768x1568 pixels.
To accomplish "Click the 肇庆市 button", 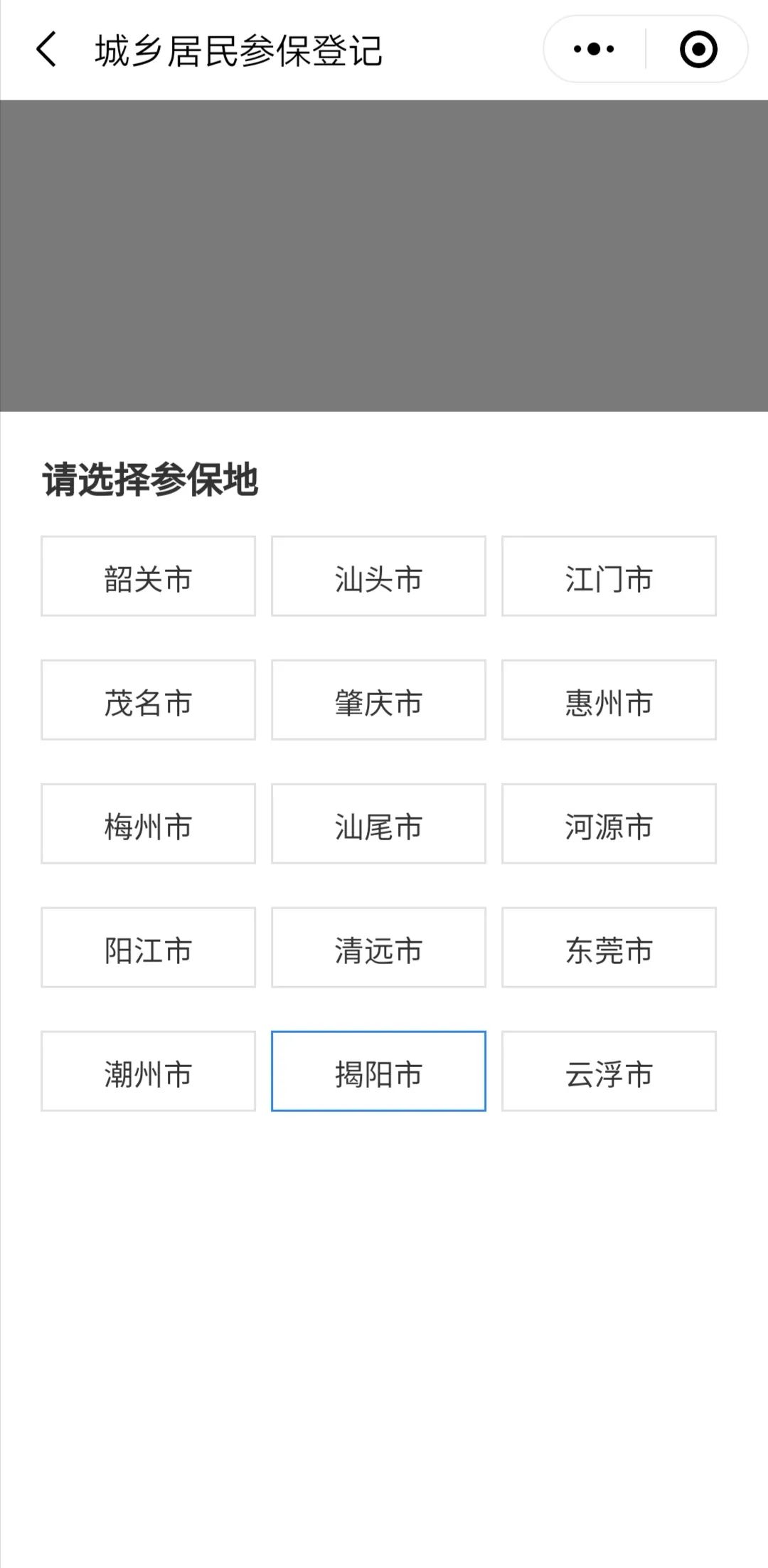I will pos(378,700).
